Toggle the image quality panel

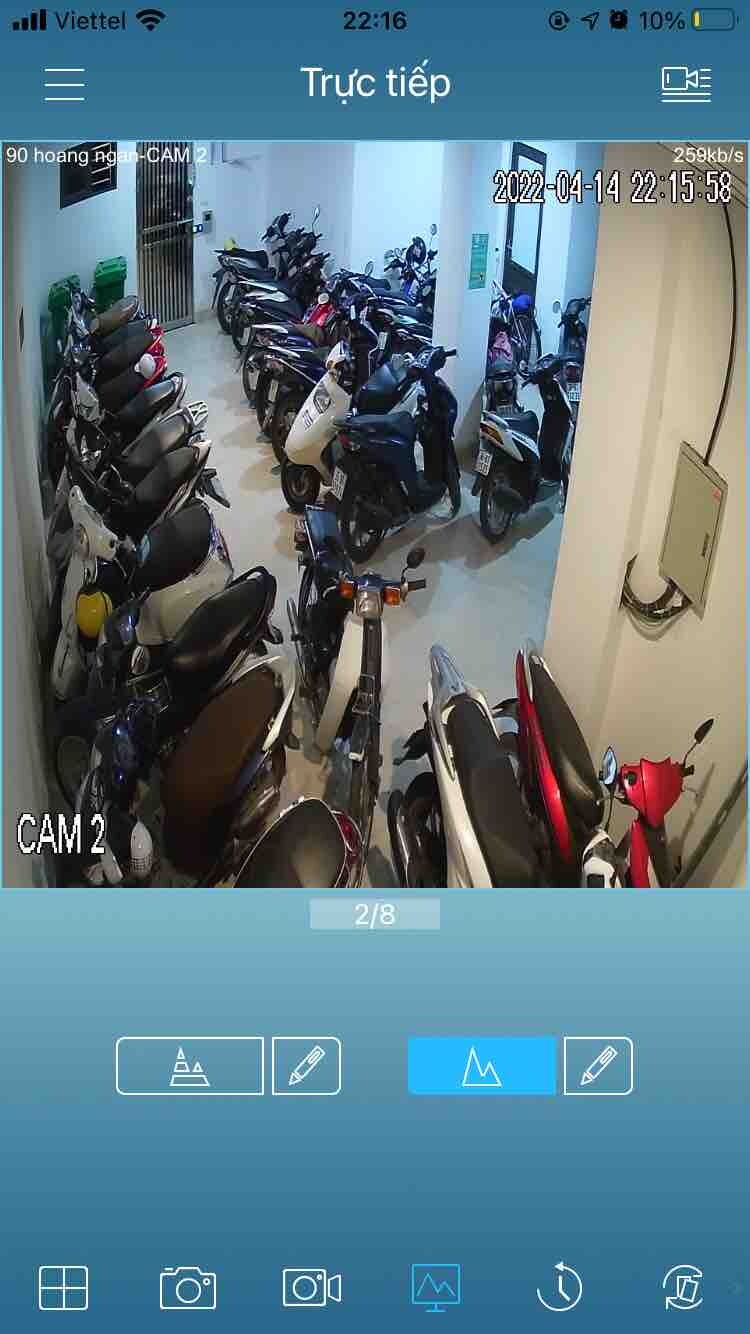436,1287
